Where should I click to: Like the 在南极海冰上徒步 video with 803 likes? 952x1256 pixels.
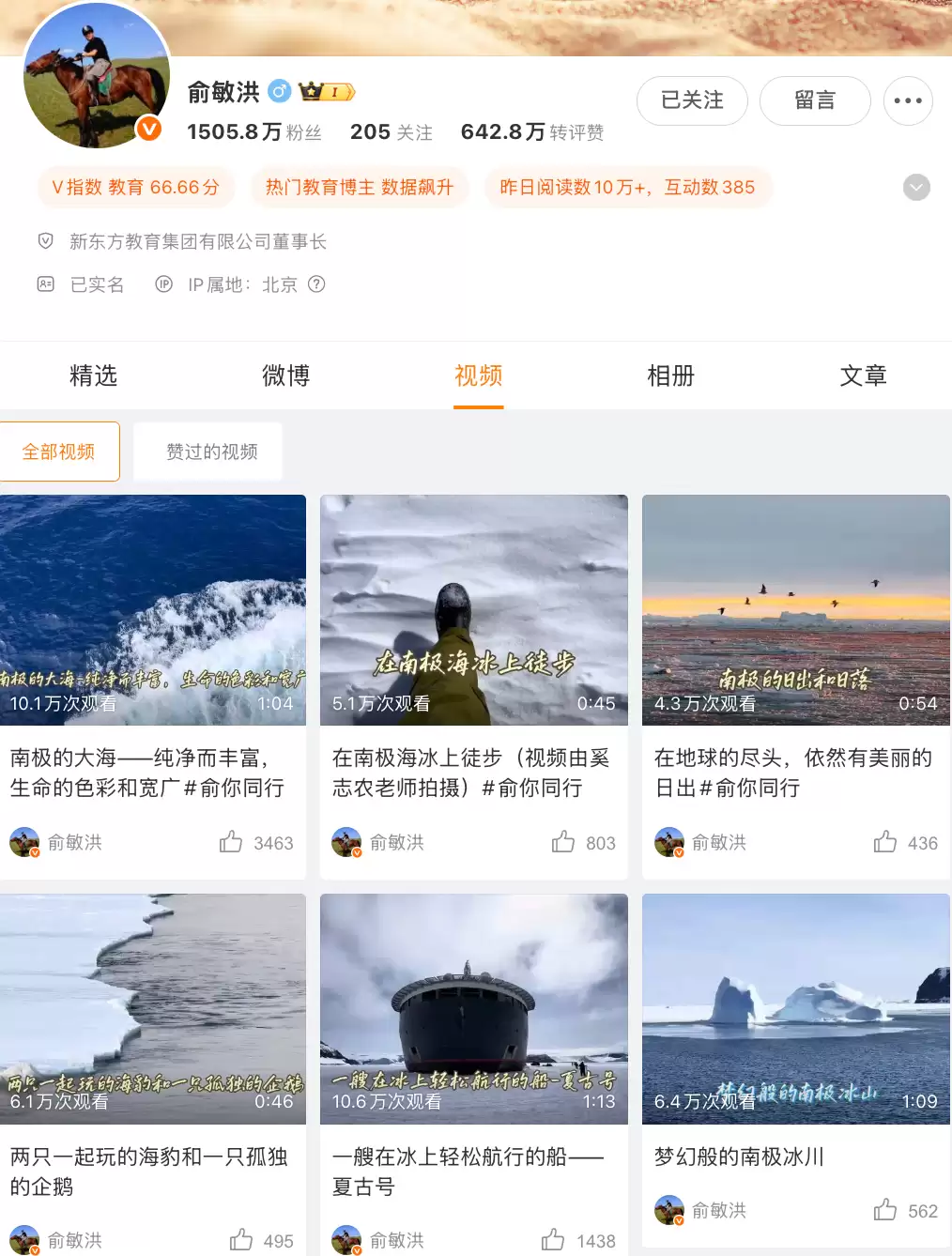point(563,842)
